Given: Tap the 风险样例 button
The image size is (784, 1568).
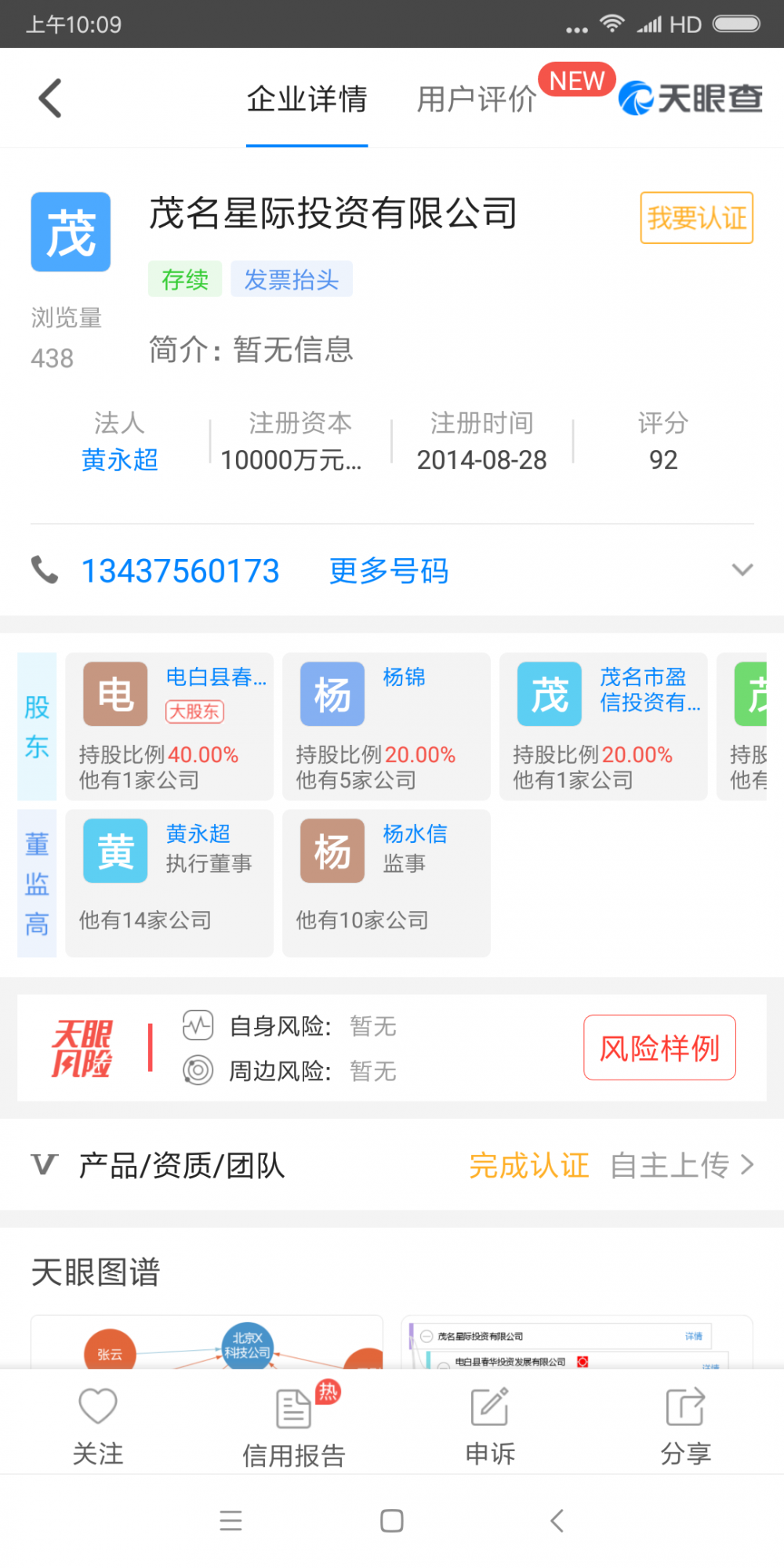Looking at the screenshot, I should pyautogui.click(x=659, y=1047).
